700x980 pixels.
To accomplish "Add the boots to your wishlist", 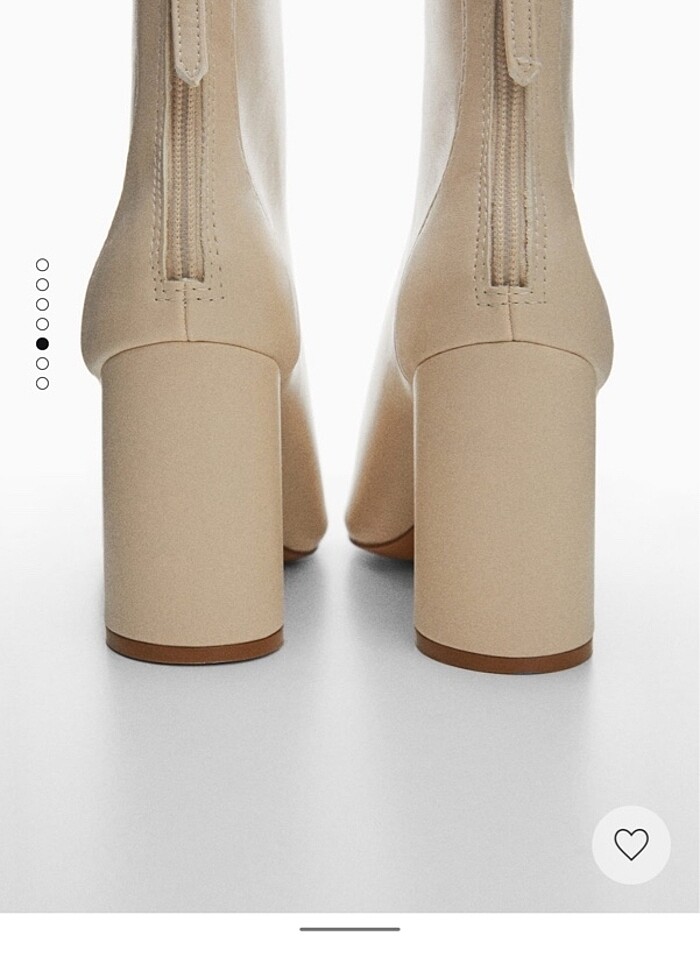I will pyautogui.click(x=631, y=844).
